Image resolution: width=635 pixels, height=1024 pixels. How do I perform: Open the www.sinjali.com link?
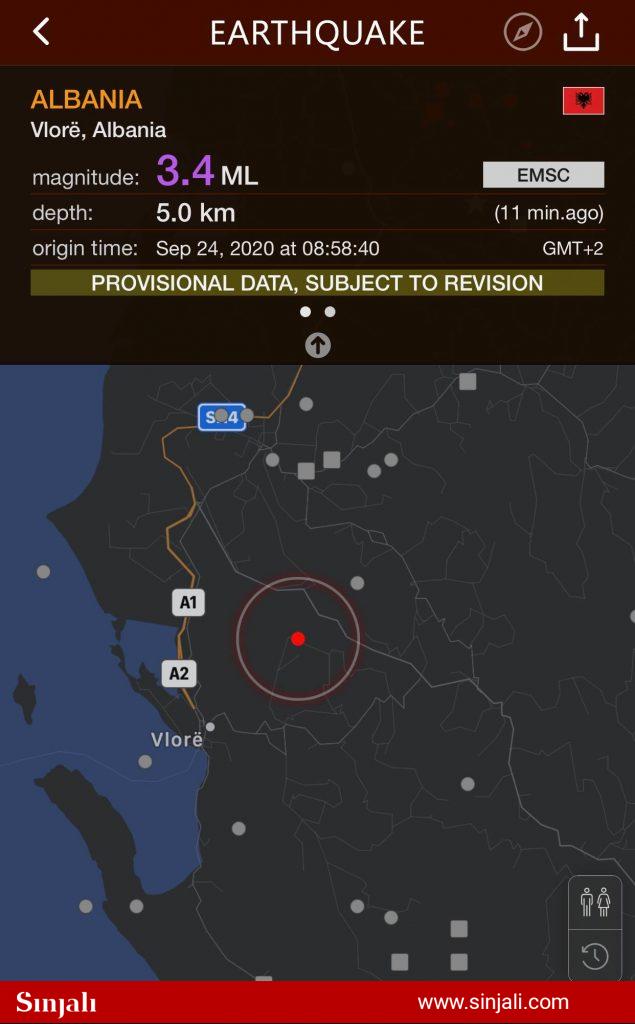[493, 1002]
